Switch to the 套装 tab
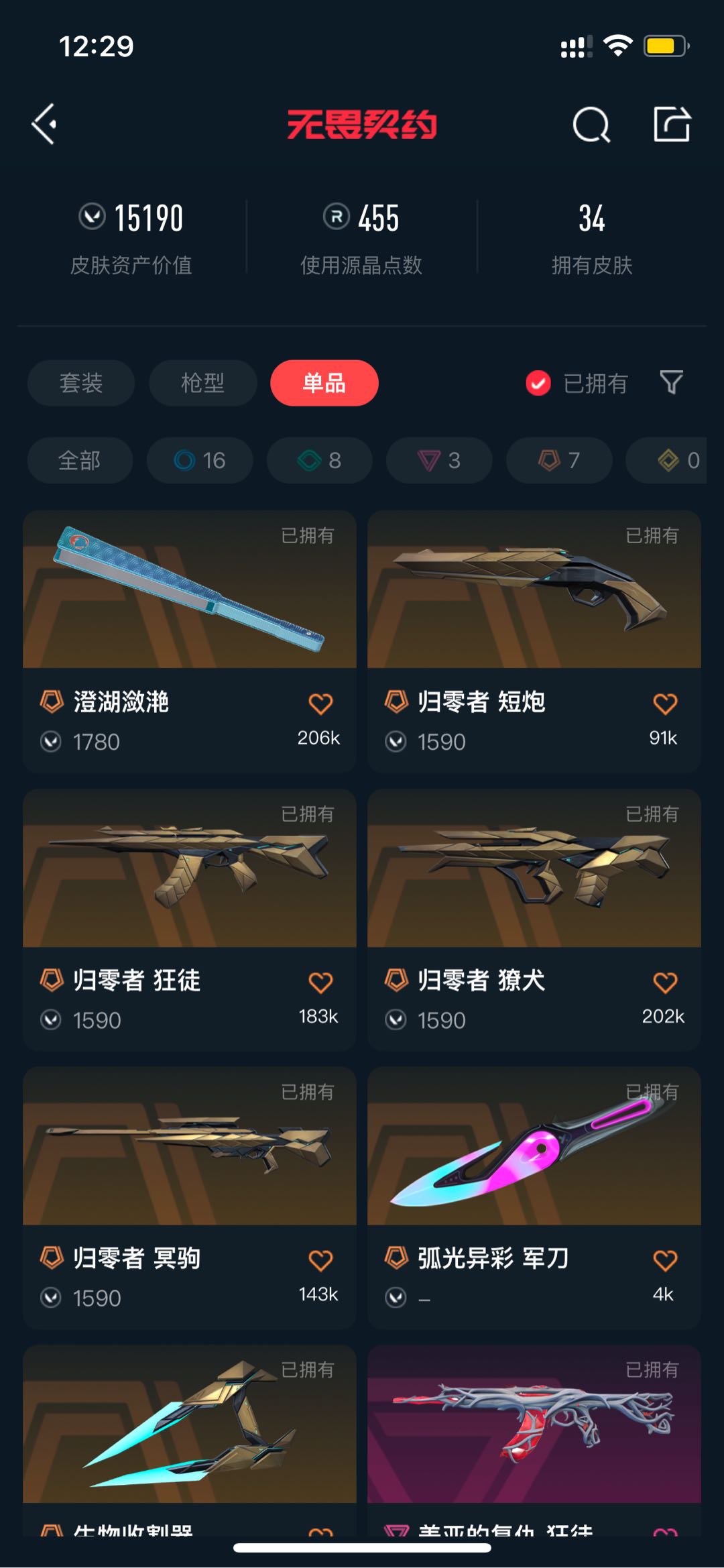The width and height of the screenshot is (724, 1568). pyautogui.click(x=81, y=383)
